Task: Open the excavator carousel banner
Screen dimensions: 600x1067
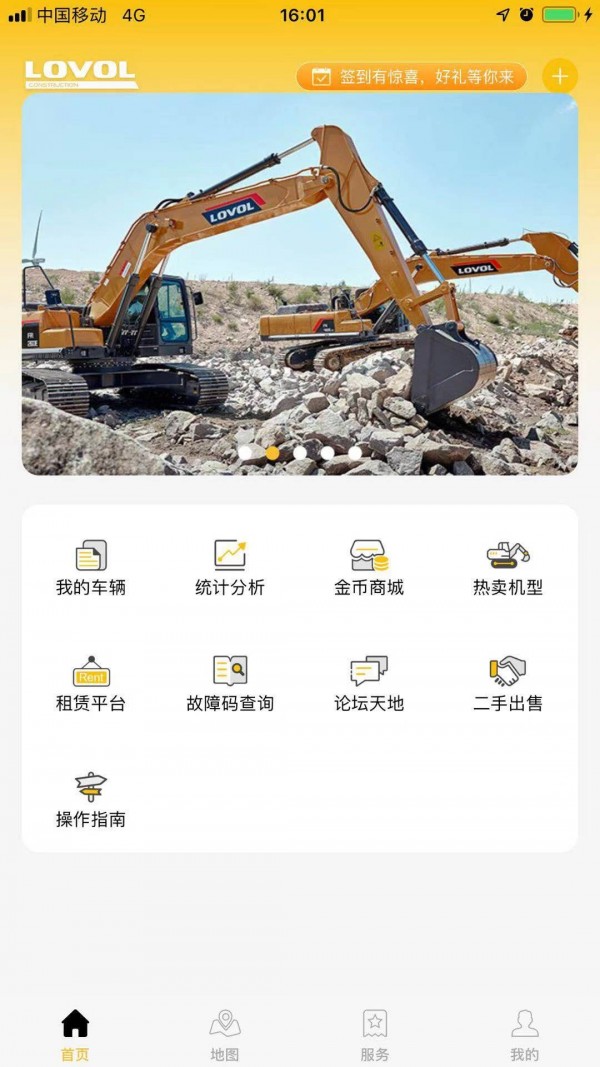Action: point(300,283)
